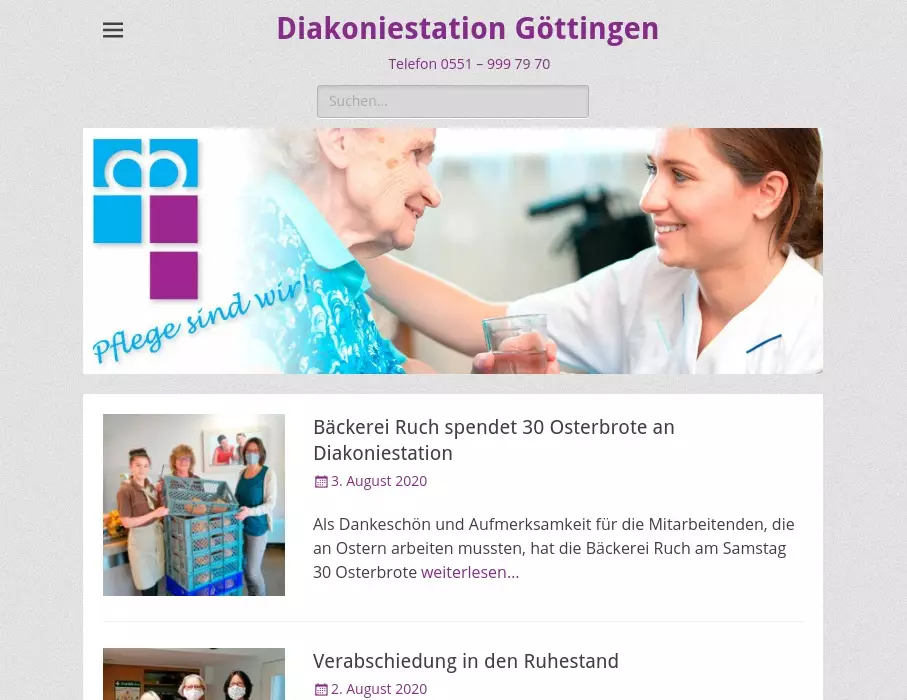Open article 'Verabschiedung in den Ruhestand'

465,661
